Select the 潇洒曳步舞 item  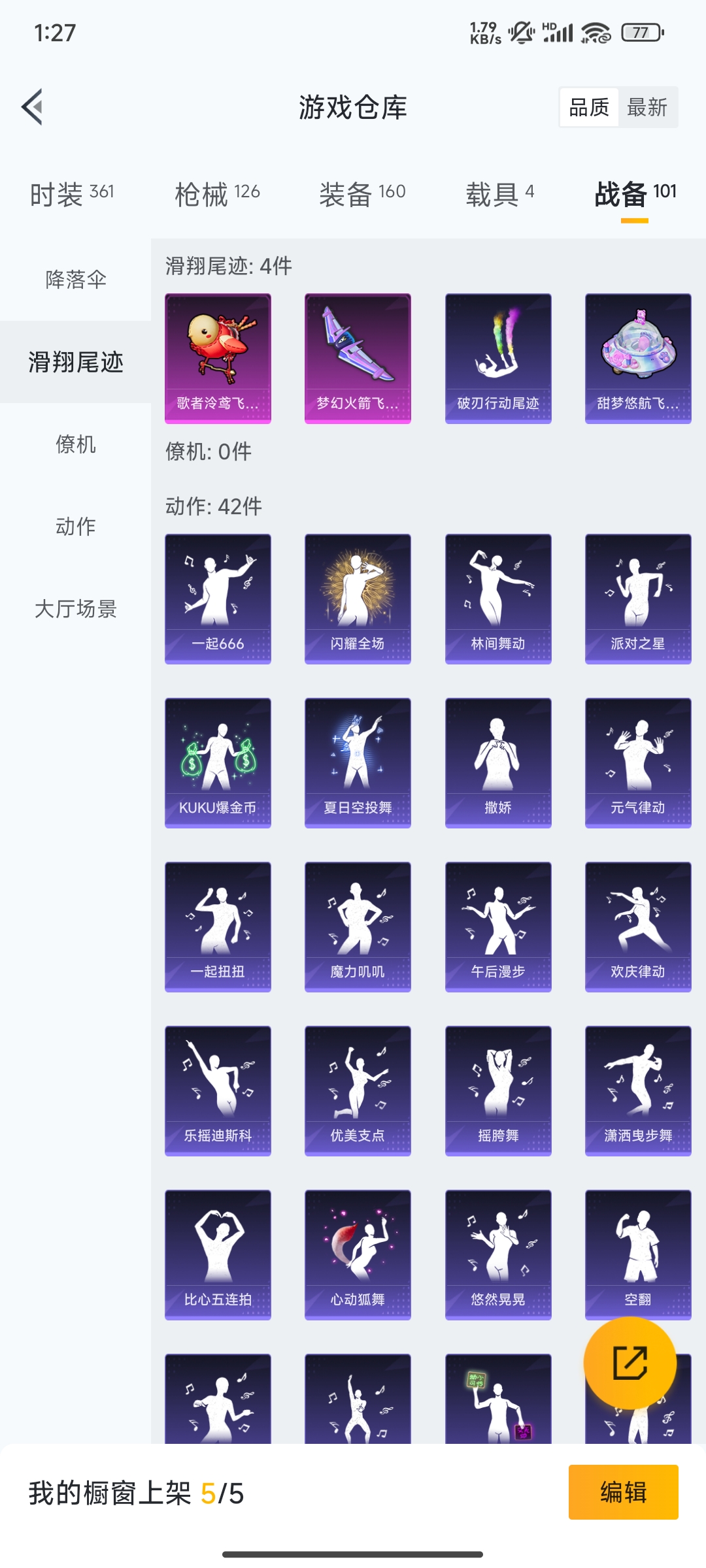click(638, 1091)
